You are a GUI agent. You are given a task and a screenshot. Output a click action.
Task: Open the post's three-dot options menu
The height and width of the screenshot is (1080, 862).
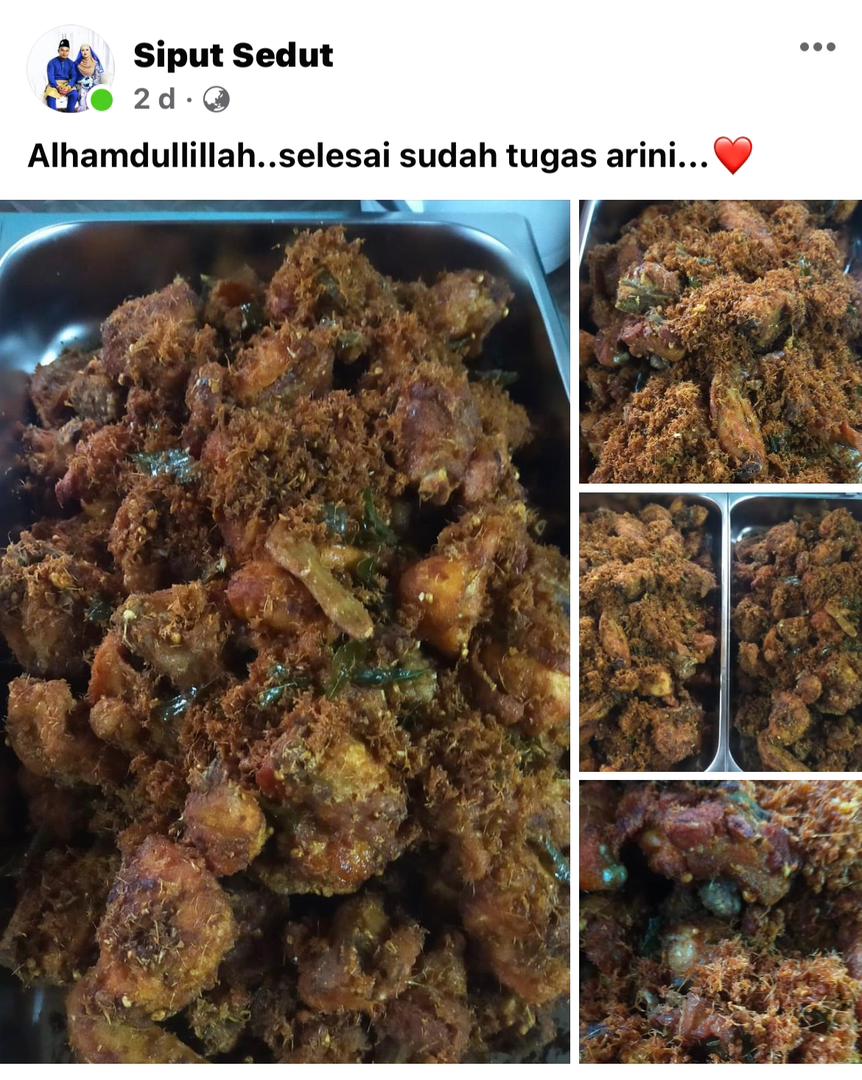(x=816, y=47)
